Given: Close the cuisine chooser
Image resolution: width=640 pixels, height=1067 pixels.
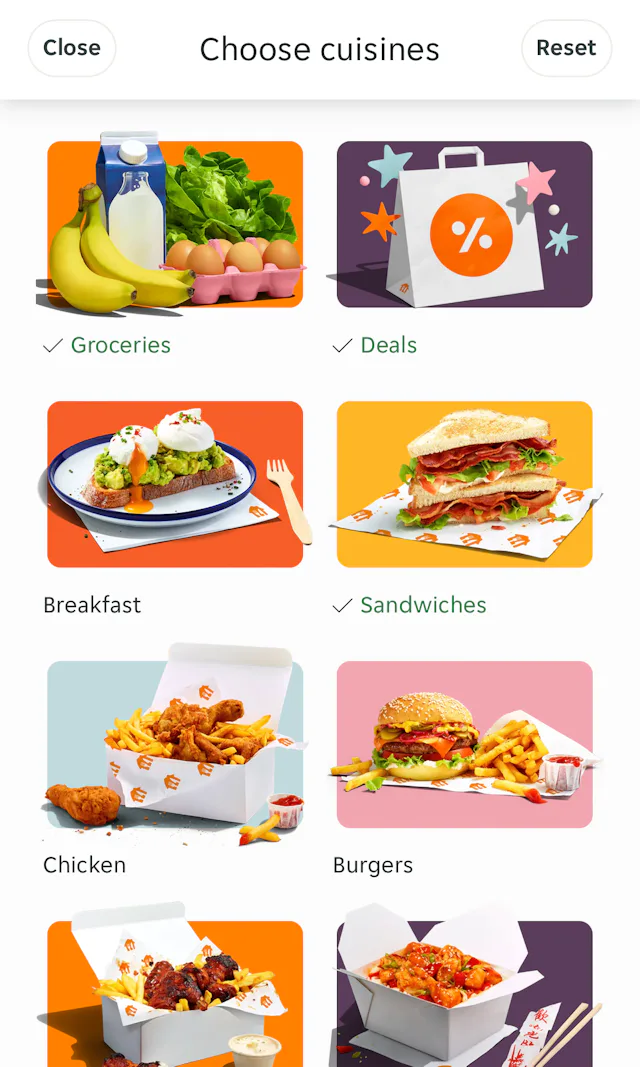Looking at the screenshot, I should coord(72,48).
